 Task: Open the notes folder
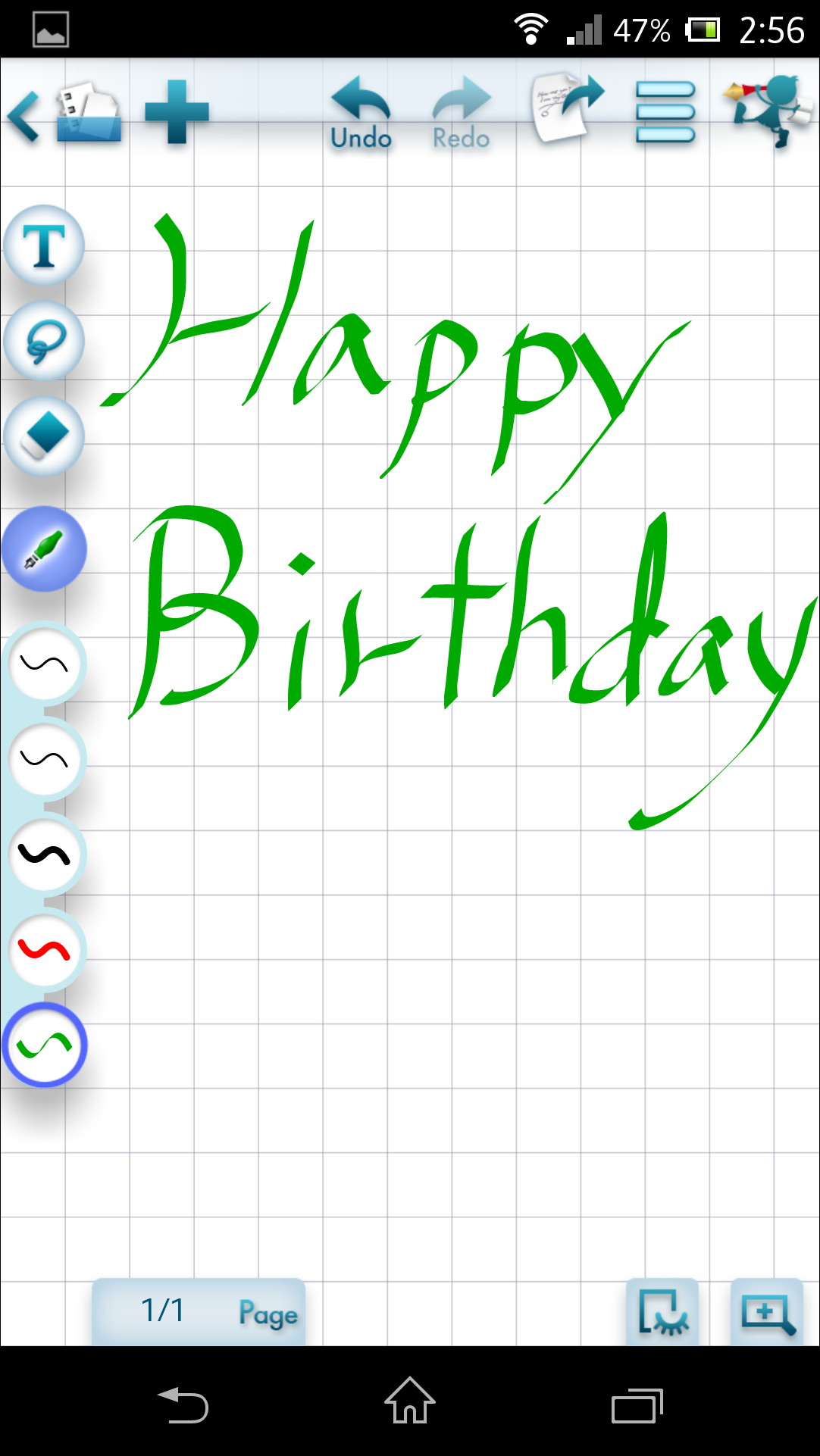point(89,114)
